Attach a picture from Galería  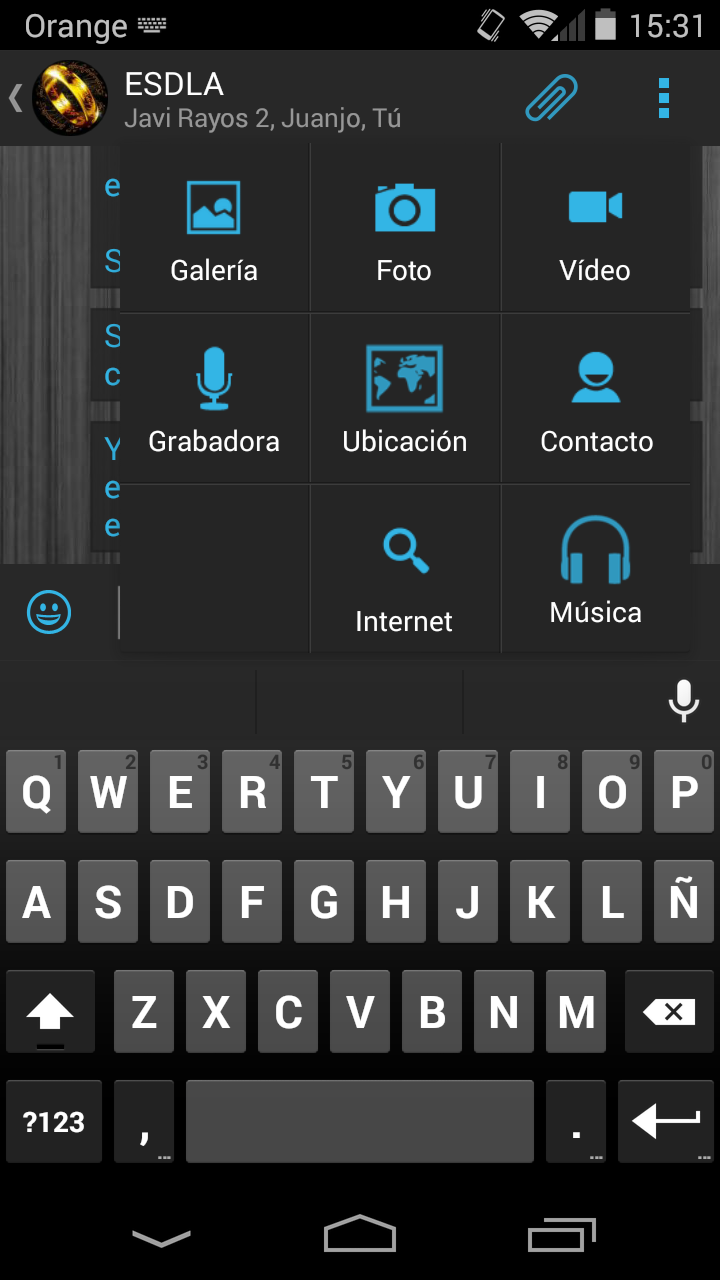click(x=214, y=229)
